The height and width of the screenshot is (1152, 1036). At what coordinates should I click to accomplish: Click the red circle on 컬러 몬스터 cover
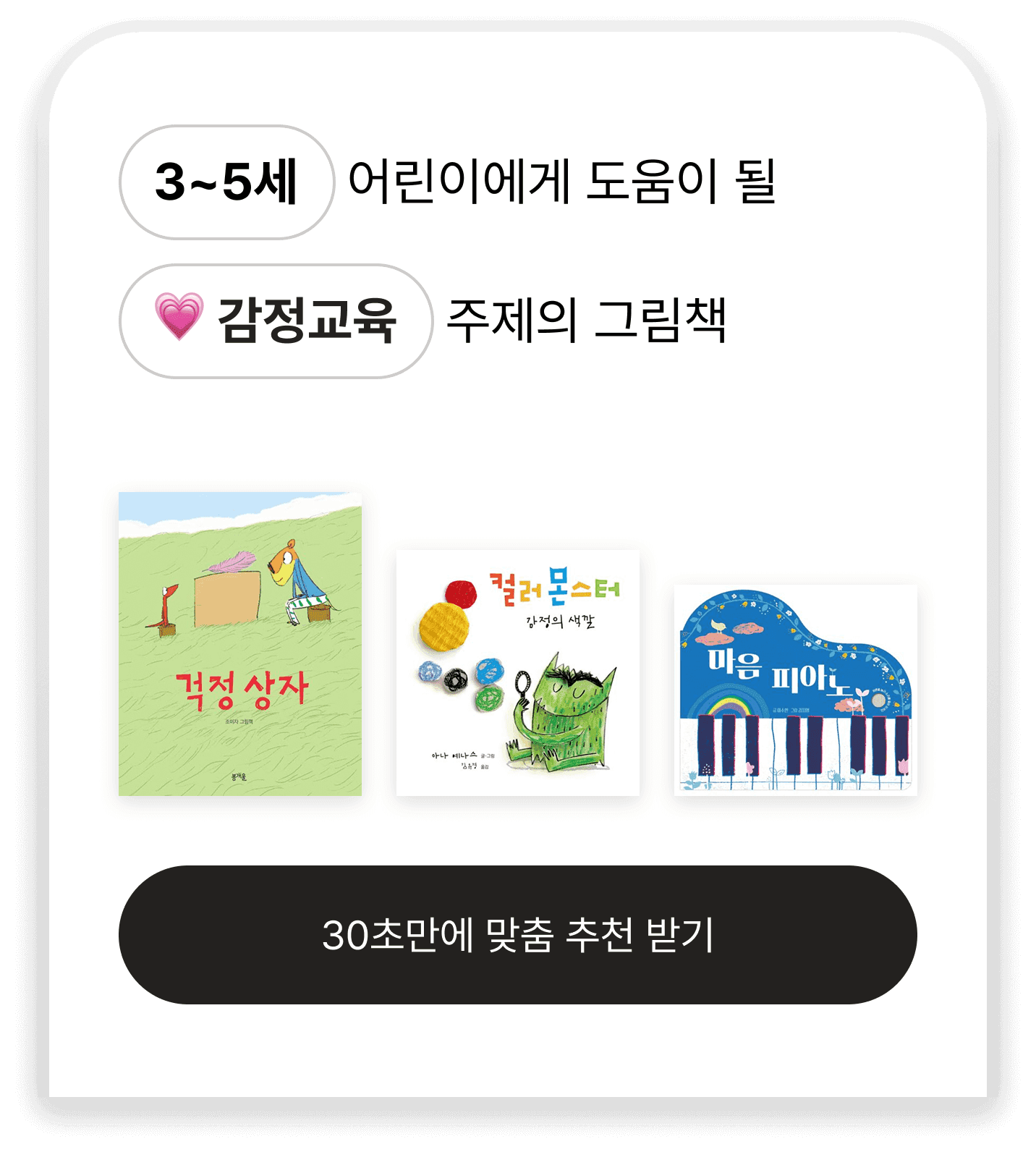click(x=462, y=592)
